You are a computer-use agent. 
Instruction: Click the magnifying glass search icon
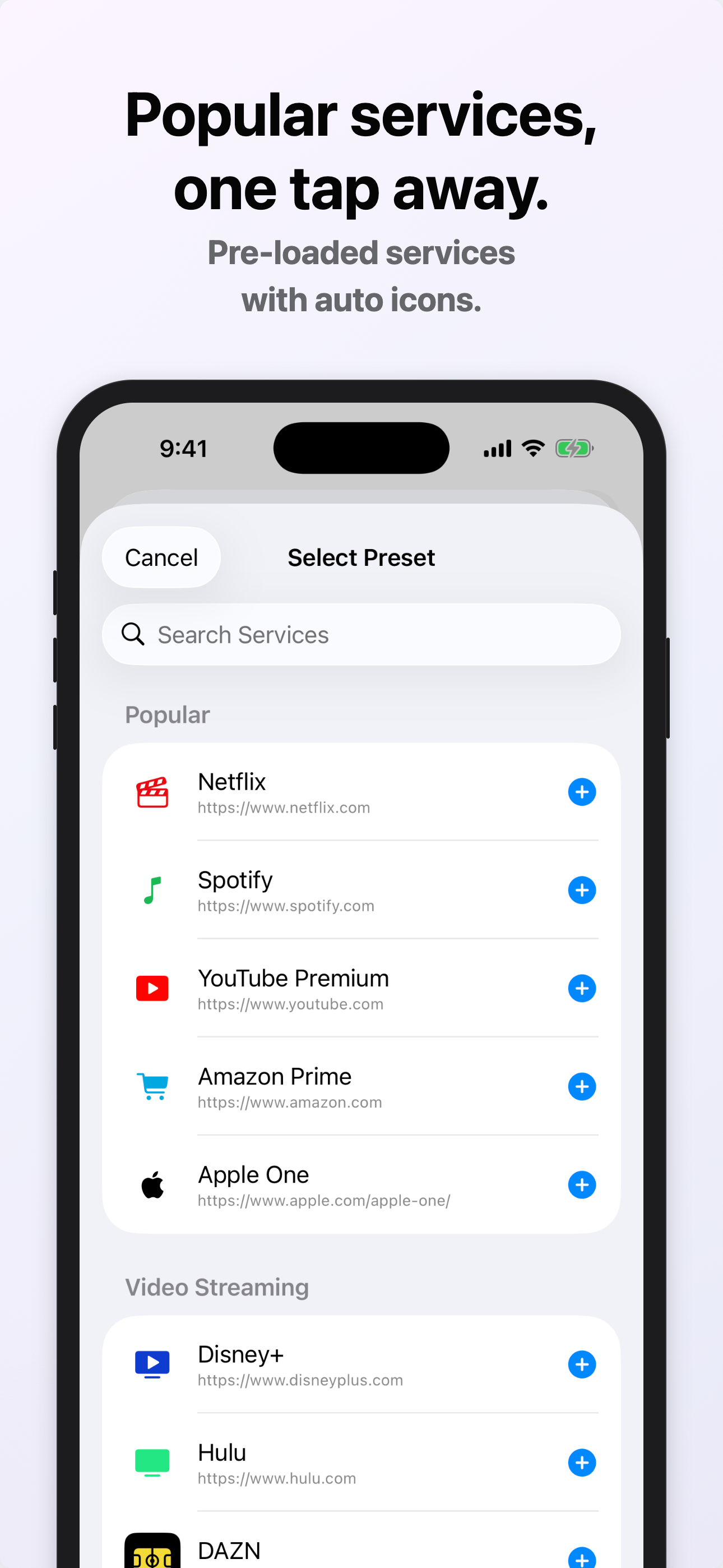click(x=133, y=634)
